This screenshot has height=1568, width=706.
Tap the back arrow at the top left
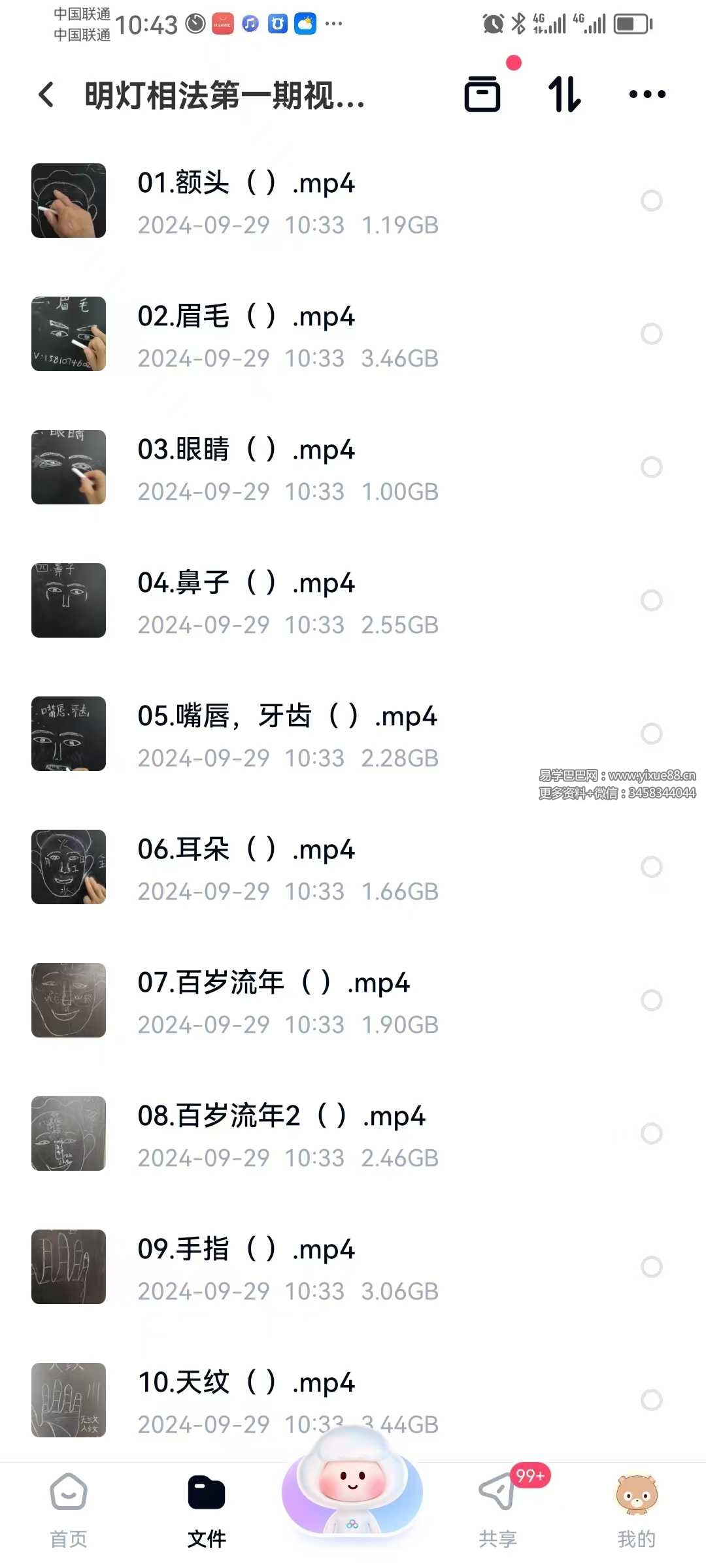pyautogui.click(x=46, y=95)
